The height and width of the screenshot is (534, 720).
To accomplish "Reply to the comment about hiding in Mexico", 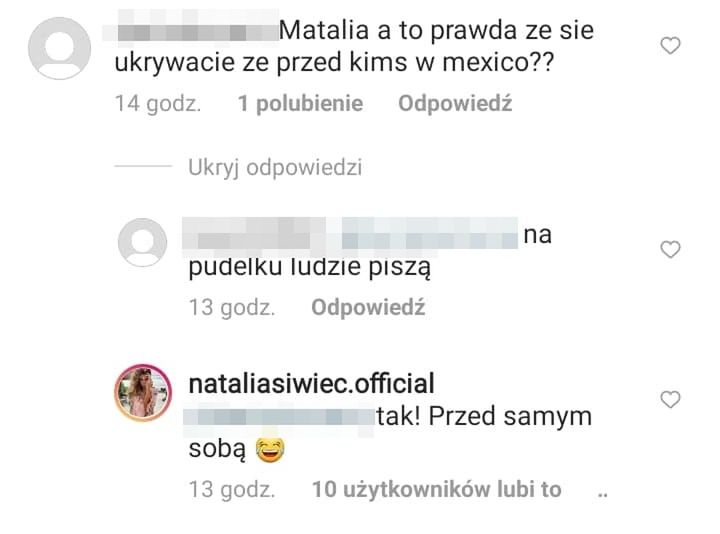I will pos(455,103).
